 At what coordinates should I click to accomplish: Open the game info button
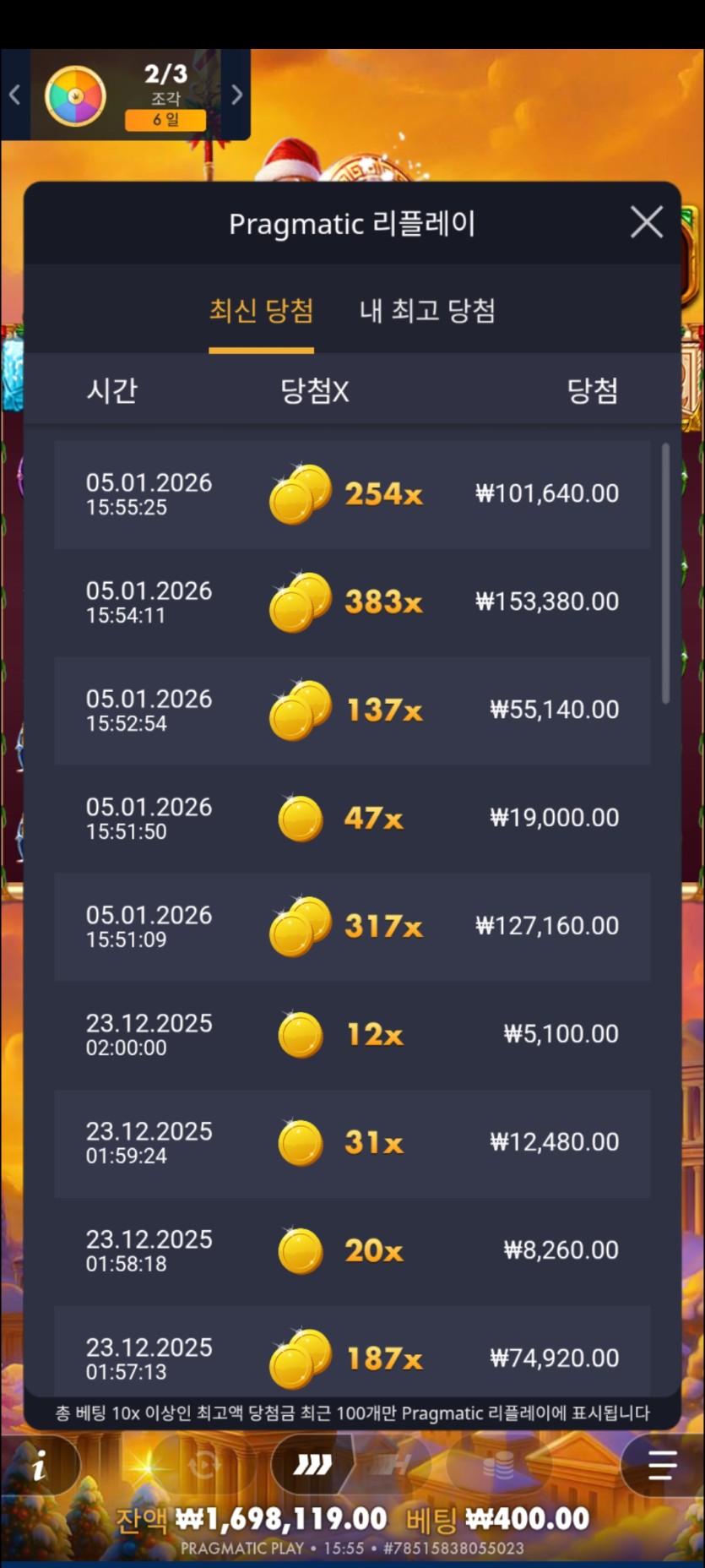click(39, 1467)
